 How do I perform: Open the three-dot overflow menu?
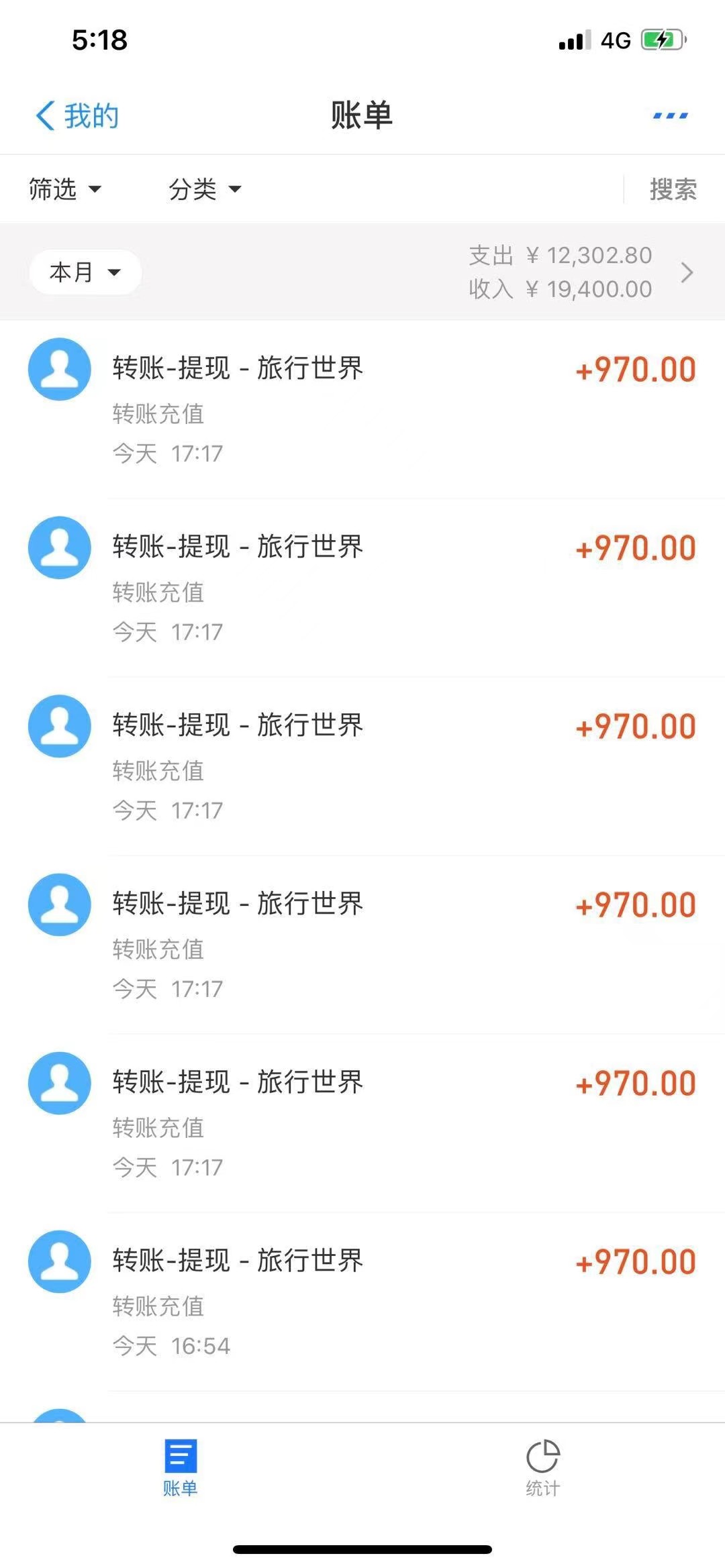tap(670, 116)
